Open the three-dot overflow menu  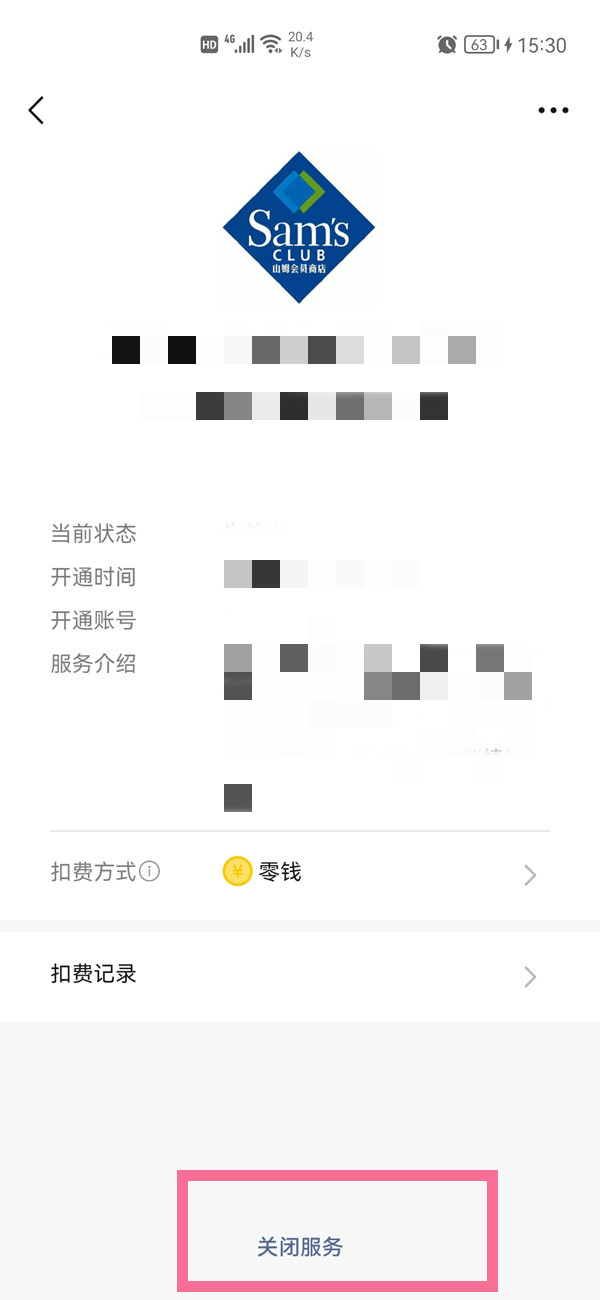553,111
